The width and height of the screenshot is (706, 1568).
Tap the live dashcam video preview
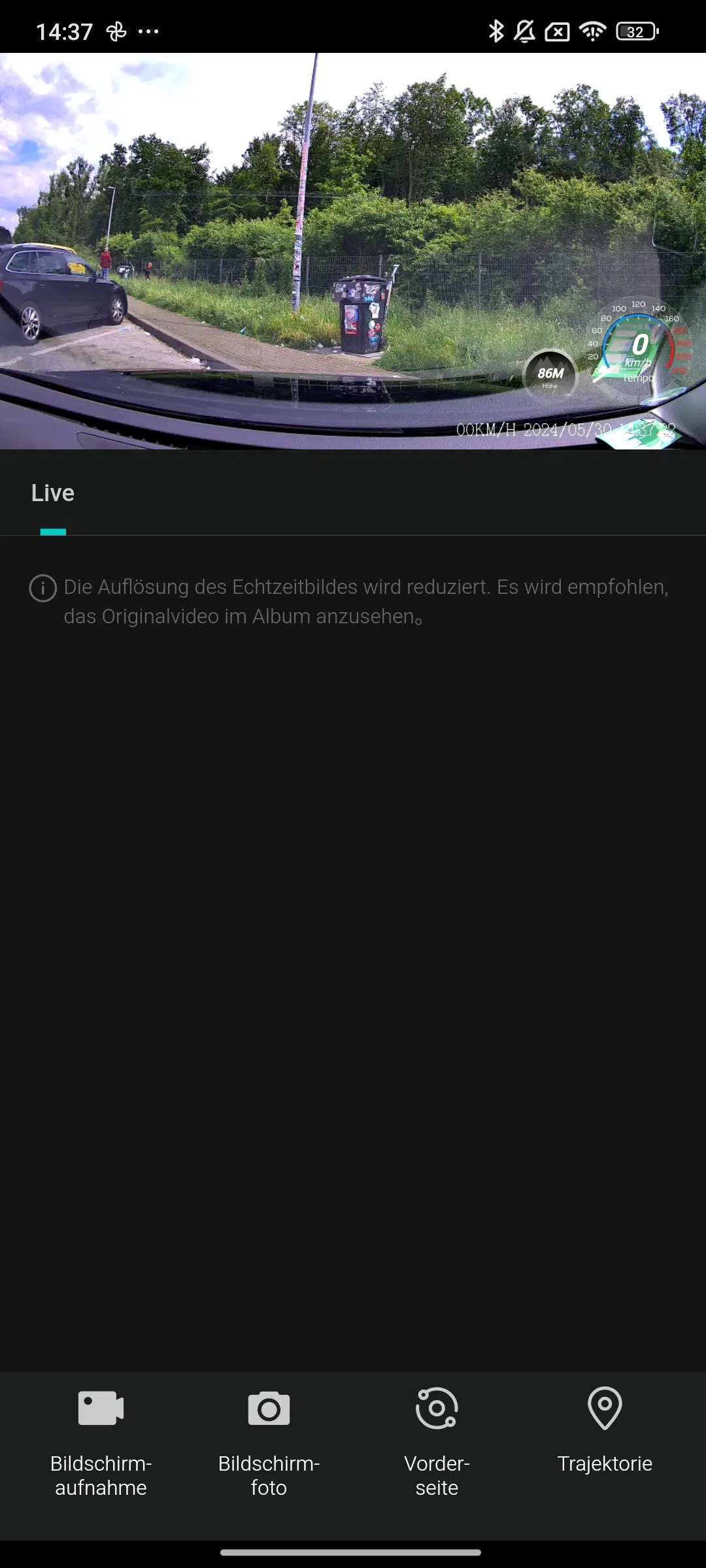pyautogui.click(x=353, y=251)
